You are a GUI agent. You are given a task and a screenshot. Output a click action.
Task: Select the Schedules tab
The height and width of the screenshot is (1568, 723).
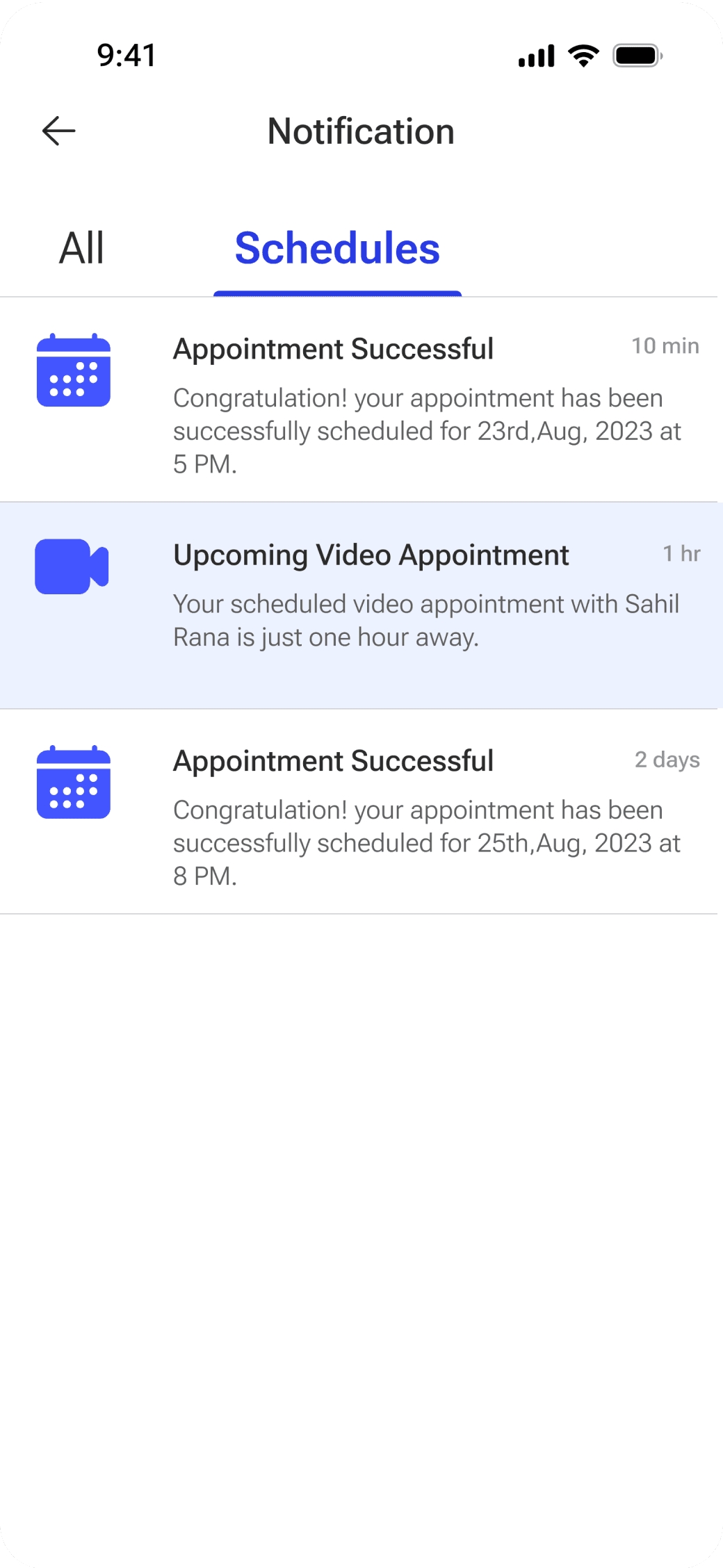(337, 248)
